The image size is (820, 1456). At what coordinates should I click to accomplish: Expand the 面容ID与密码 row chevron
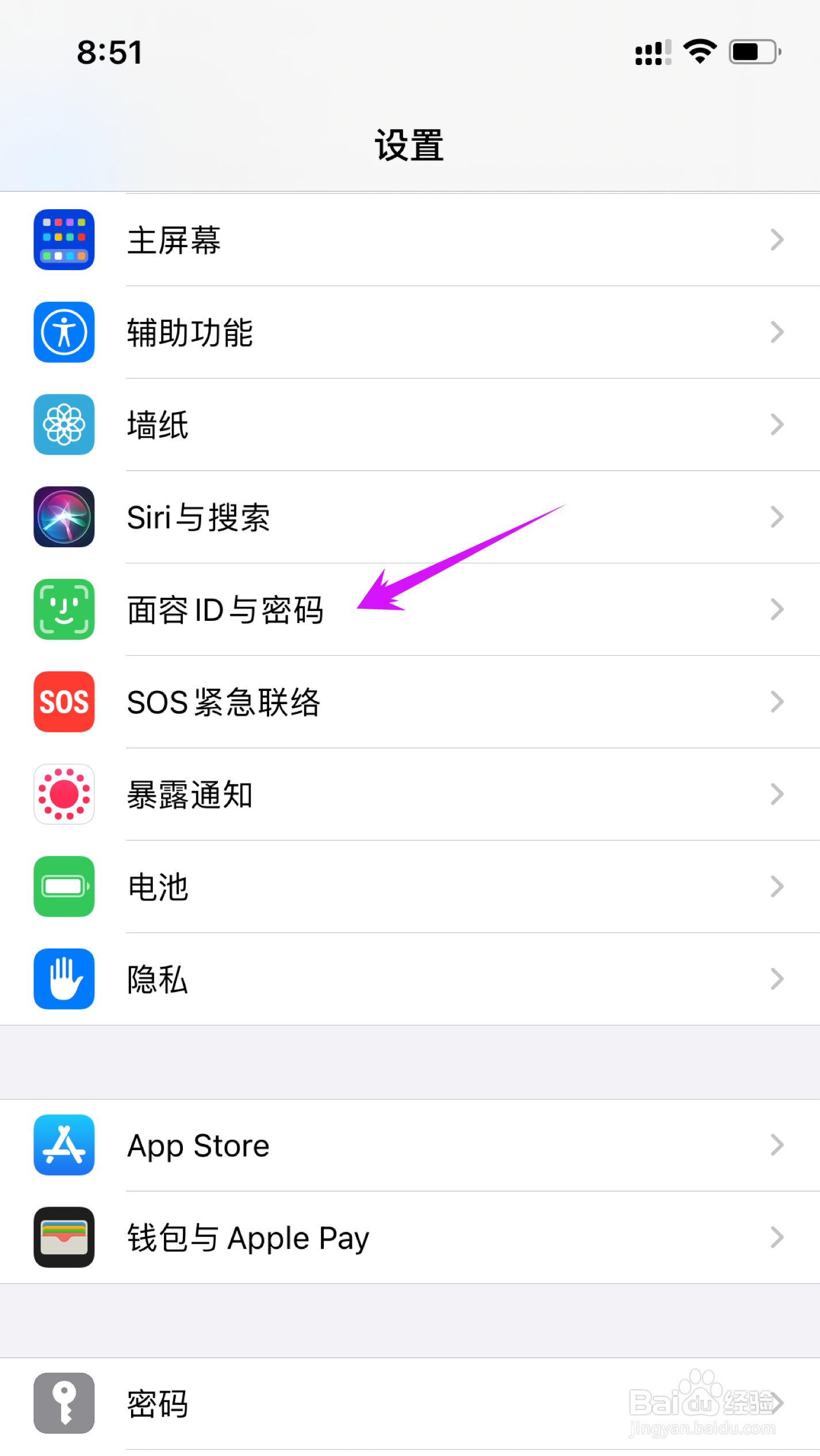(776, 610)
